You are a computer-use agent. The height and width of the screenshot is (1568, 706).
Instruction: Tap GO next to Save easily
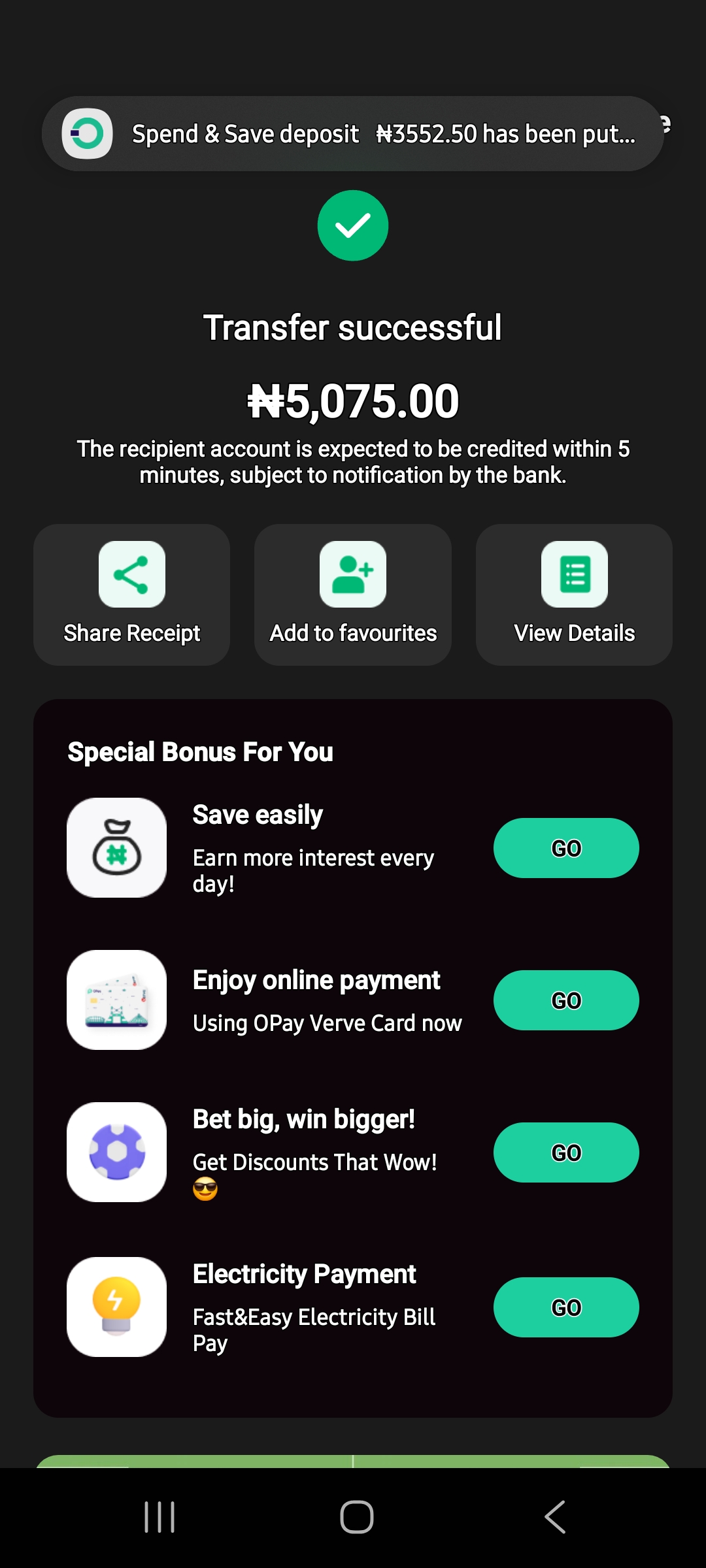tap(566, 848)
